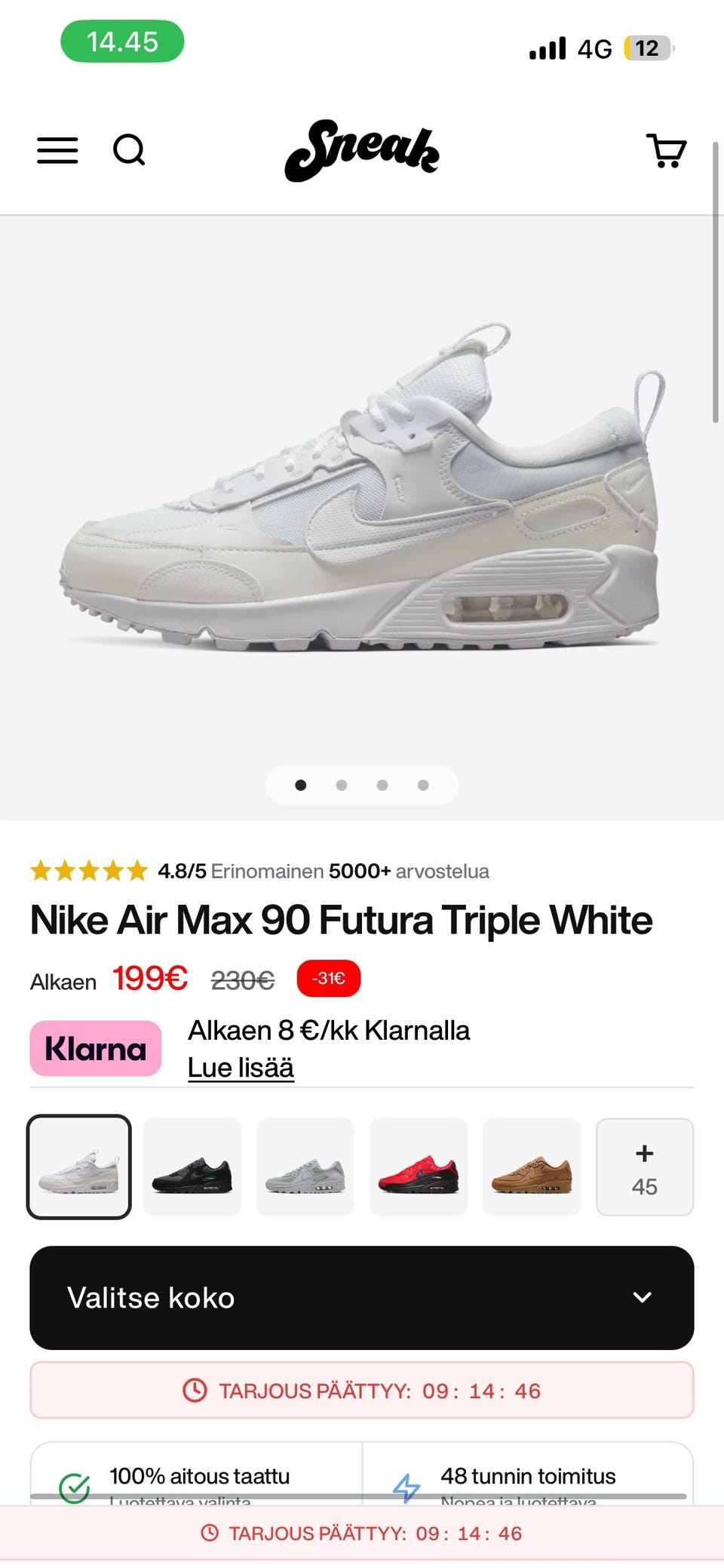Open the hamburger menu

point(57,150)
